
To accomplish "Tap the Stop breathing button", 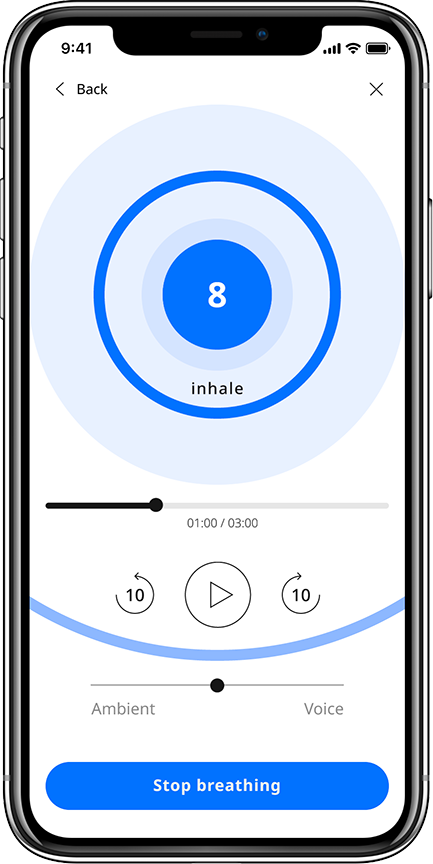I will tap(217, 786).
